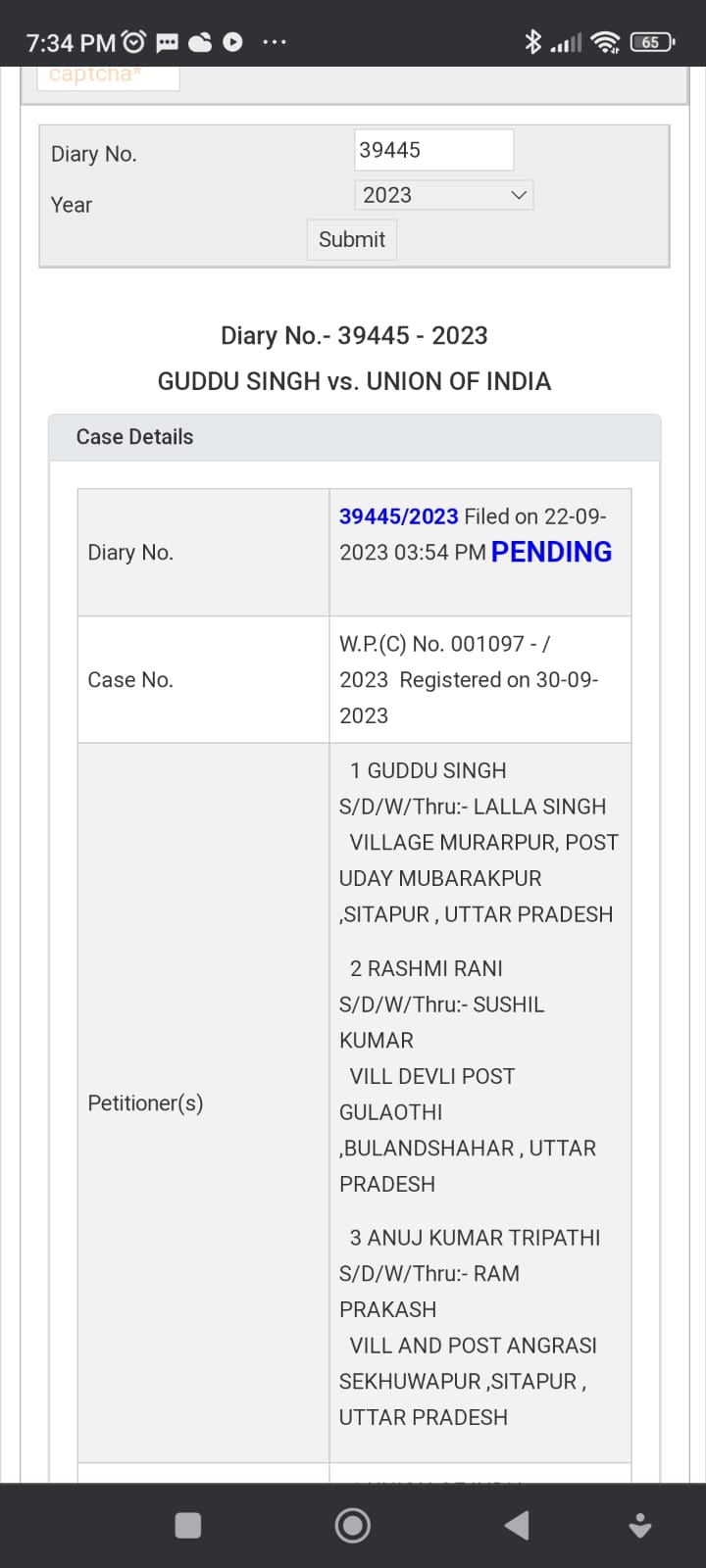Open recent apps via square button
The height and width of the screenshot is (1568, 706).
pos(188,1525)
